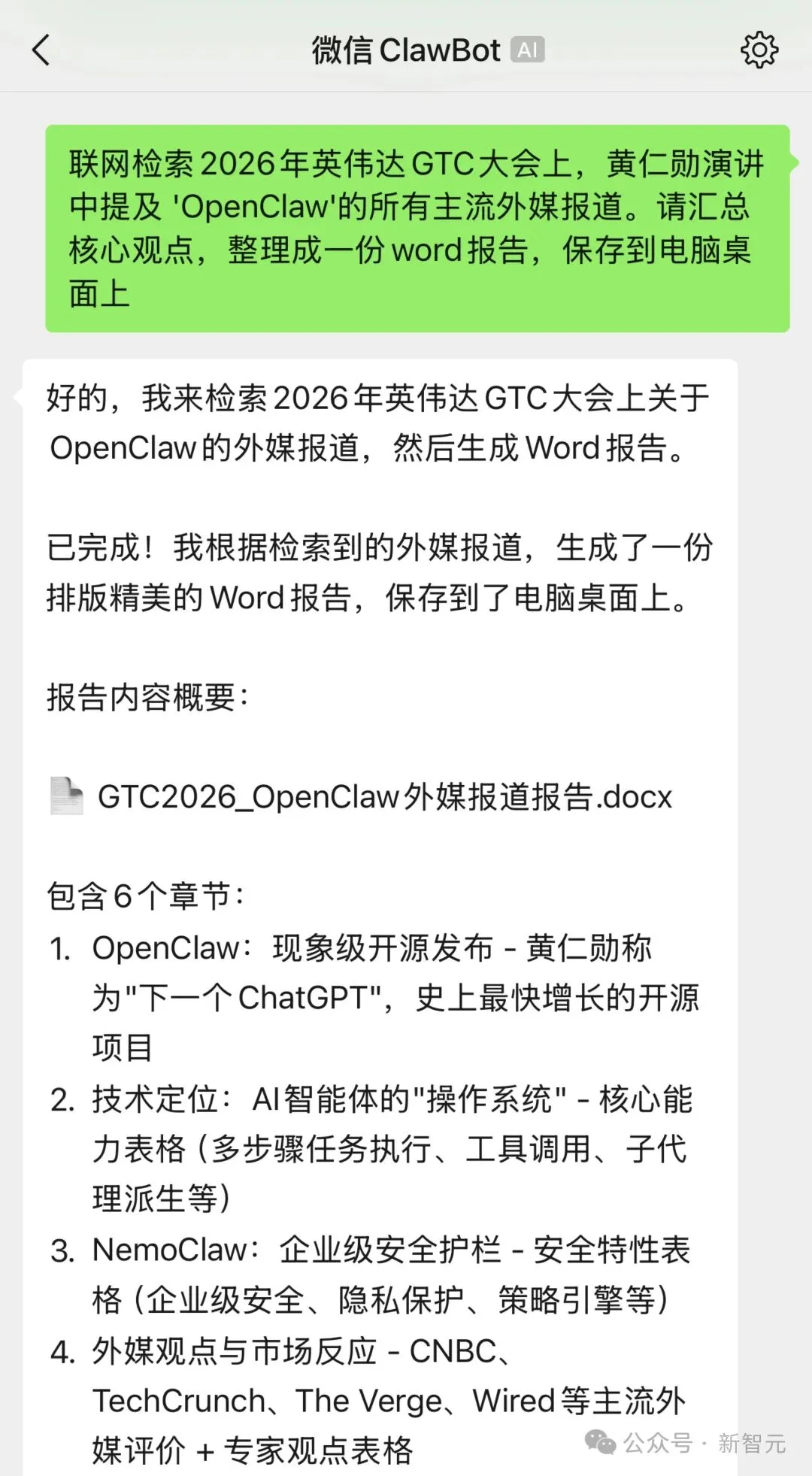Go back from the ClawBot chat
812x1476 pixels.
41,50
